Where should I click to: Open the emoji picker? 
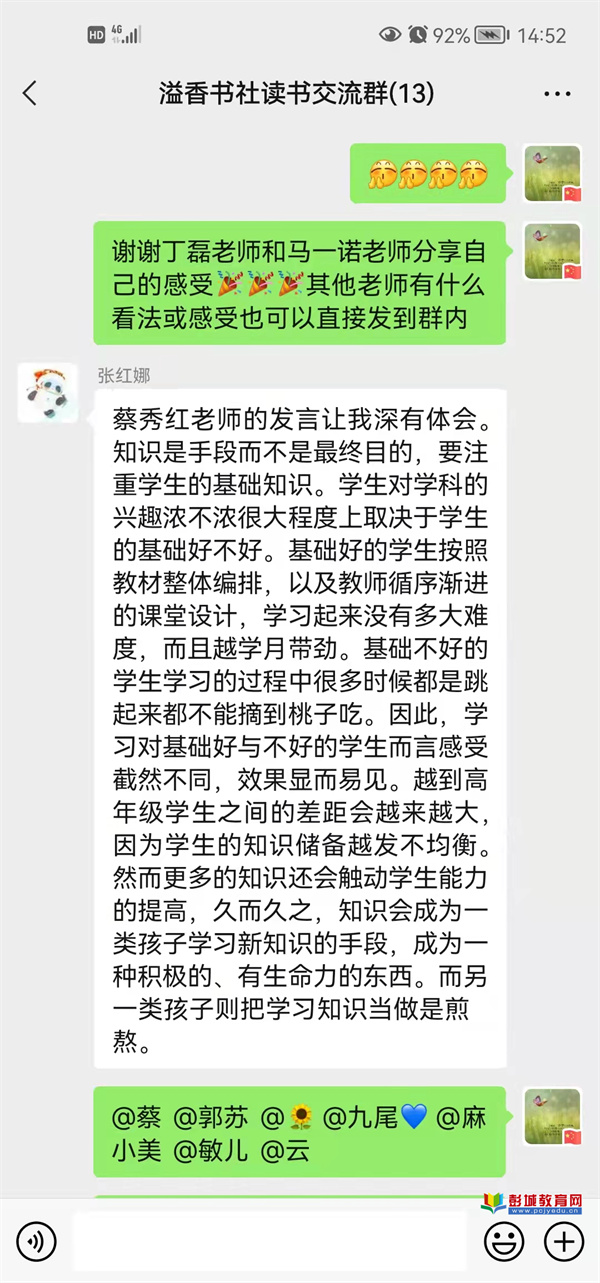[504, 1242]
